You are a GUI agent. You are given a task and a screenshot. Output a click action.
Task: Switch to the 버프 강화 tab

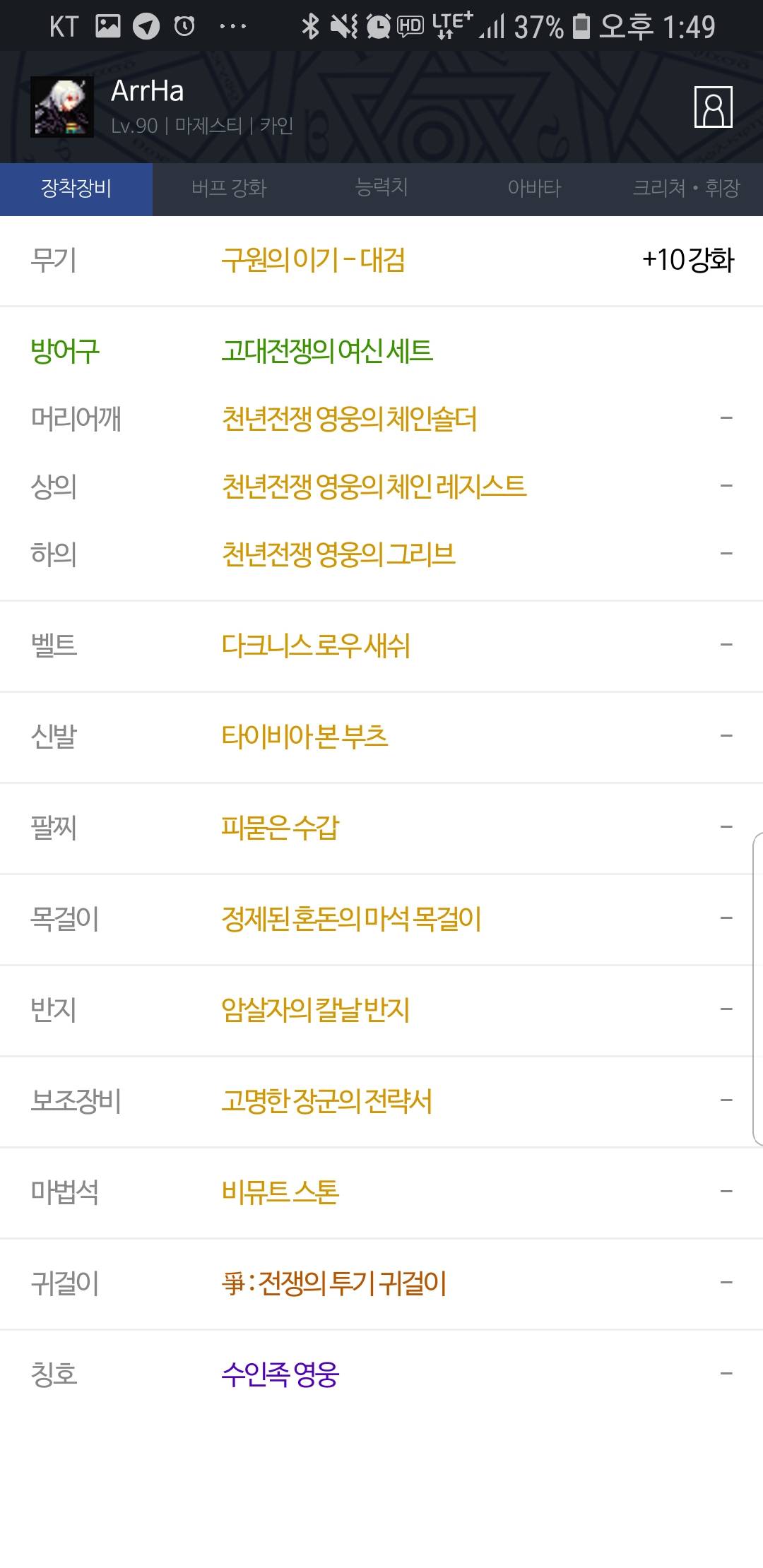pos(229,189)
